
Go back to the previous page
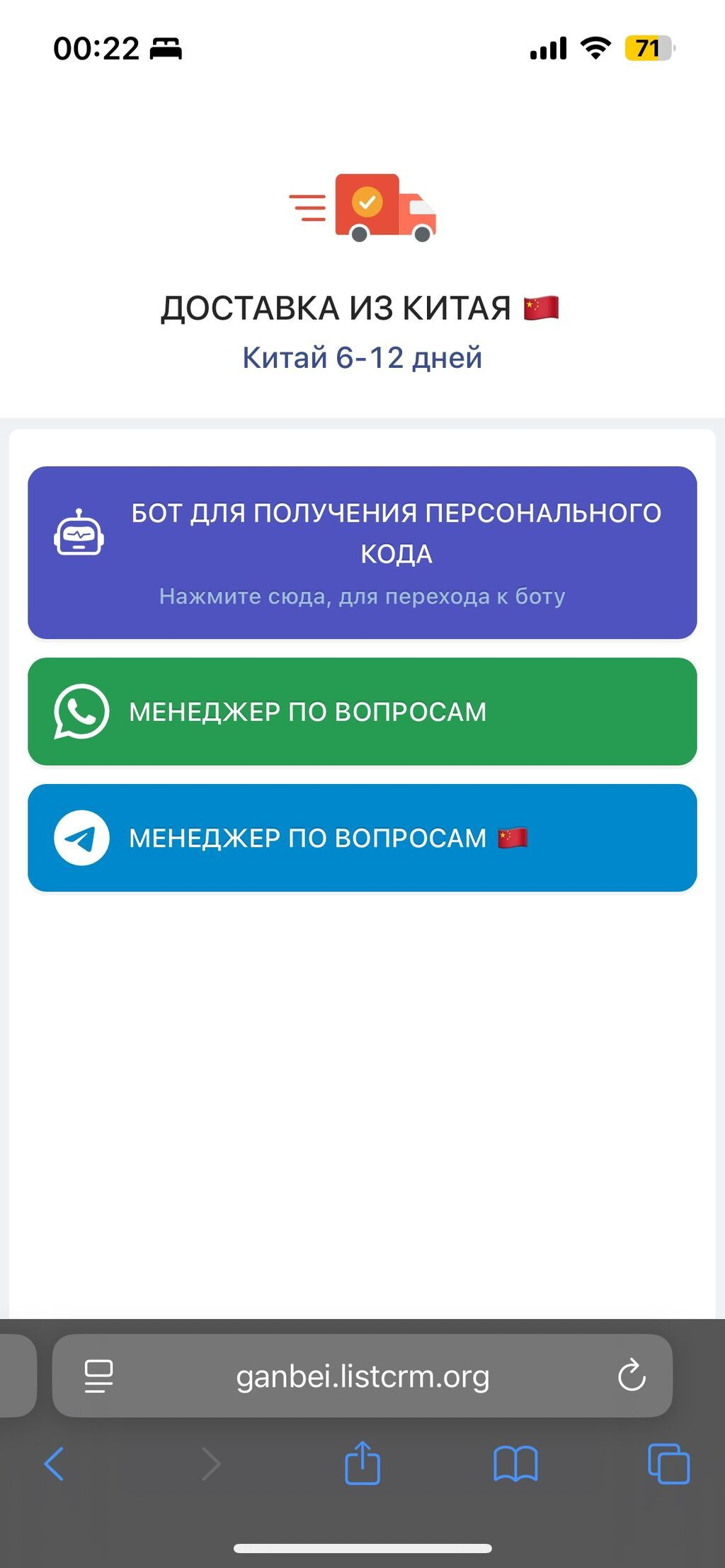point(54,1464)
